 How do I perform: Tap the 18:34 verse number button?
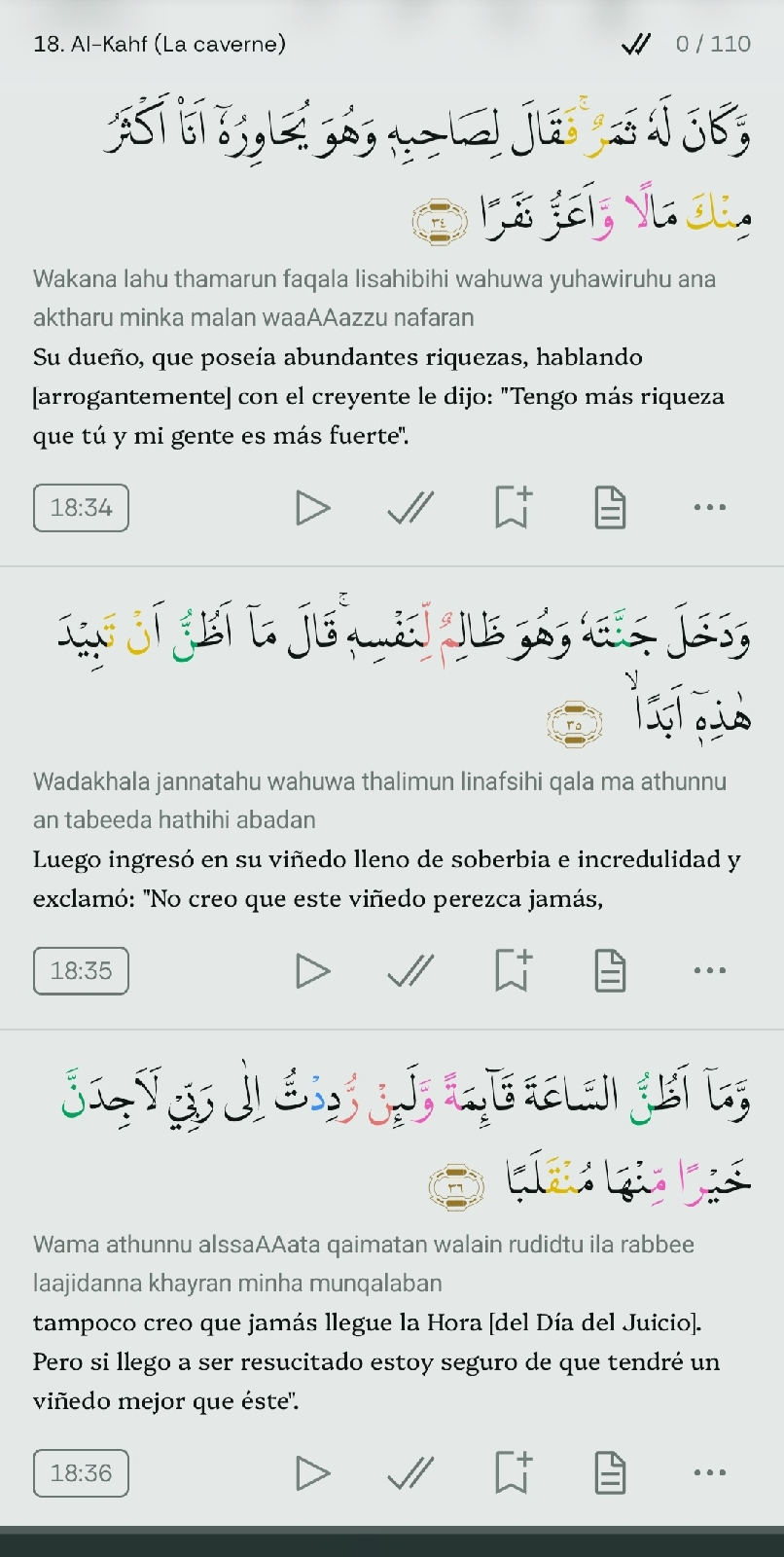point(81,508)
